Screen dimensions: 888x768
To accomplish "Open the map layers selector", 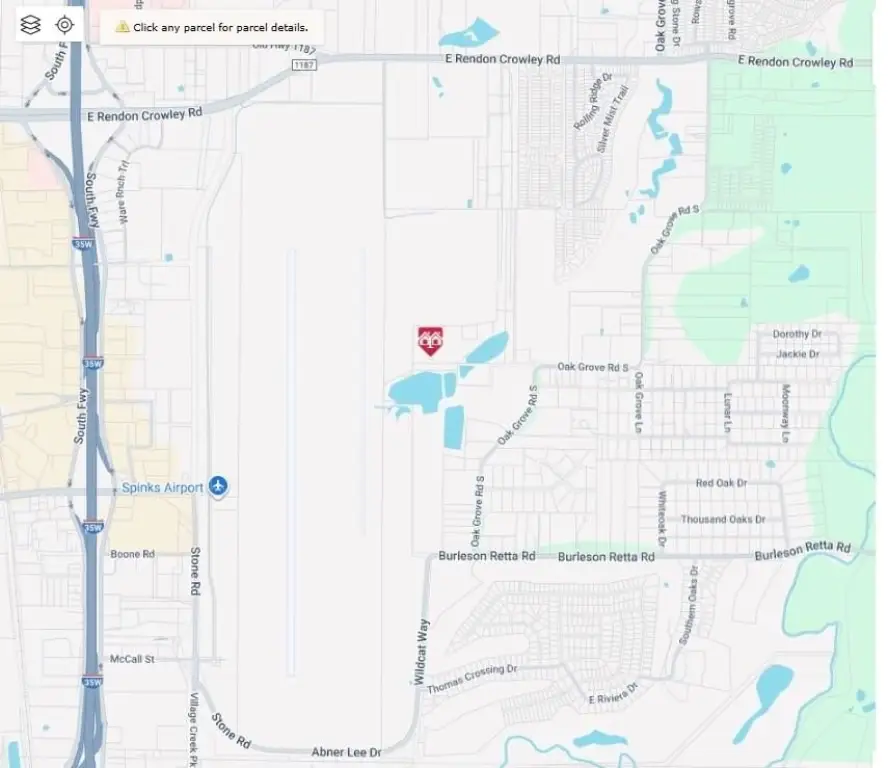I will [30, 25].
